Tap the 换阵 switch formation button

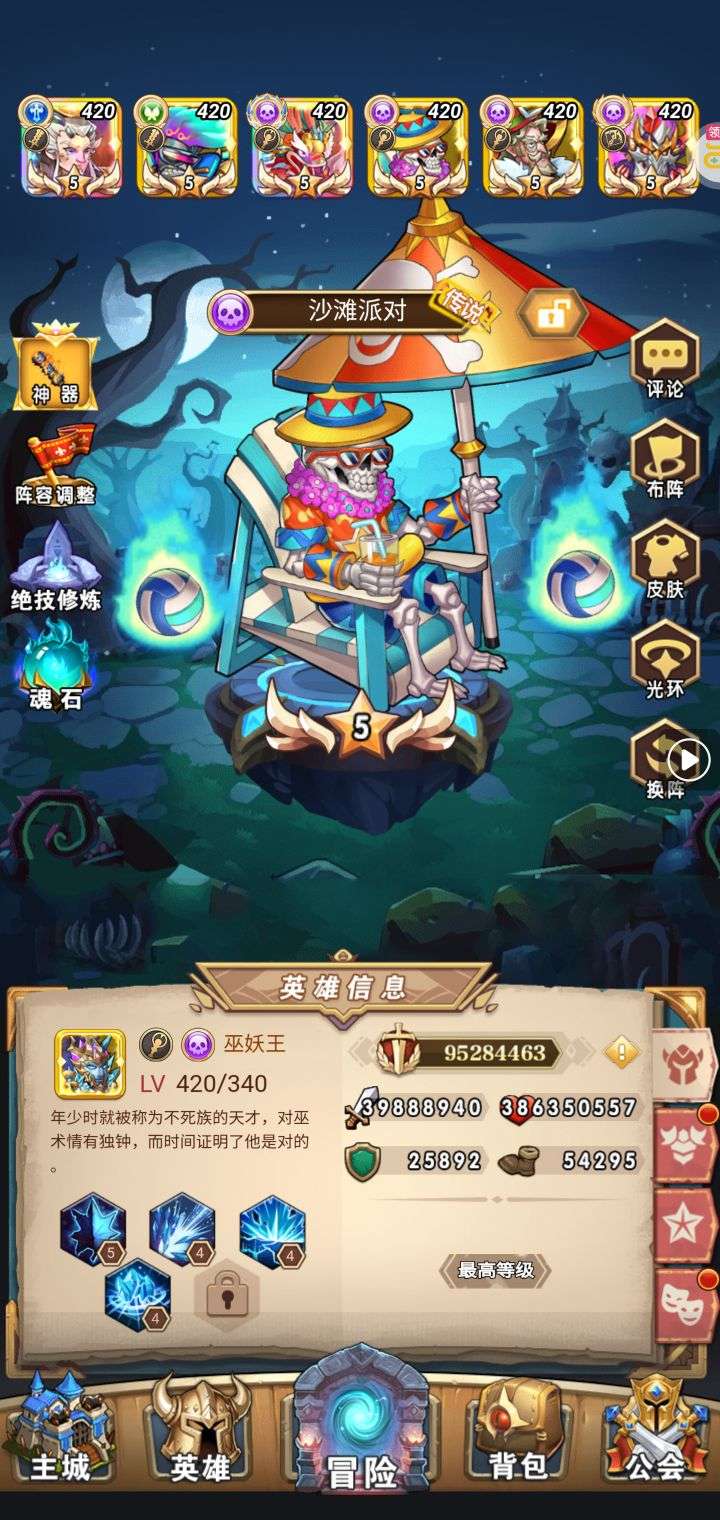click(664, 760)
